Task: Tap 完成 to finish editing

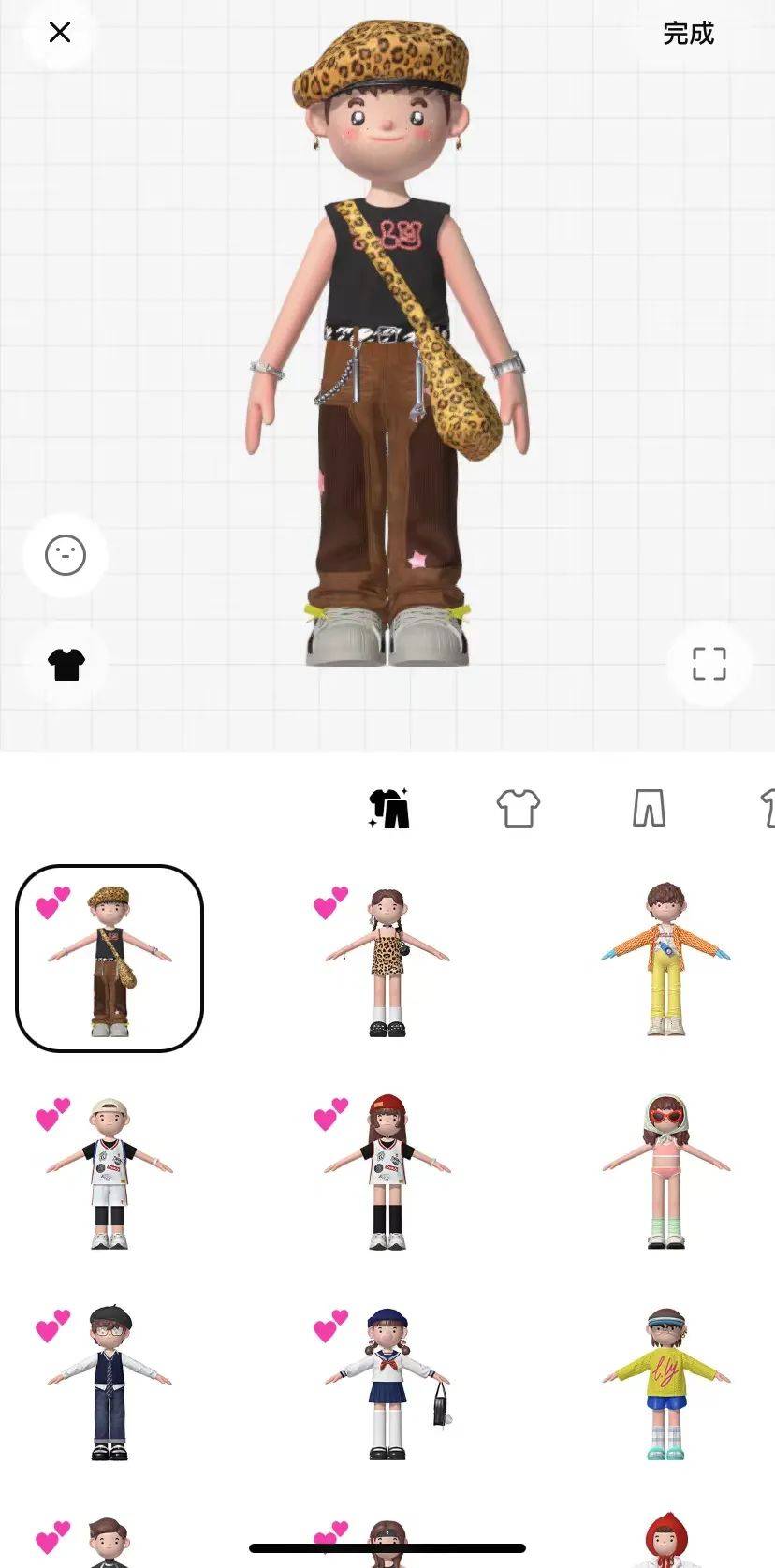Action: tap(688, 34)
